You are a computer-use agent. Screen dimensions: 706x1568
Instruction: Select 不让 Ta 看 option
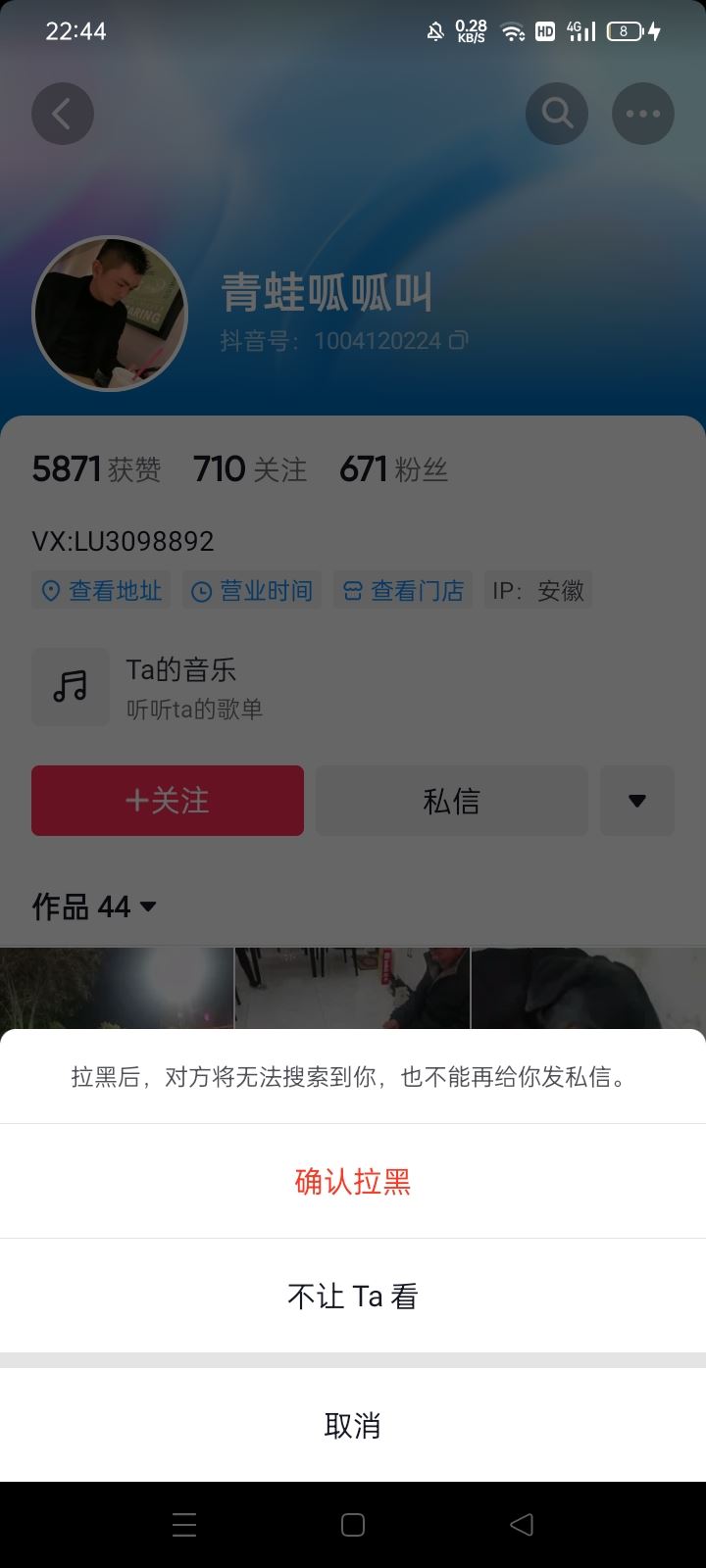(353, 1296)
